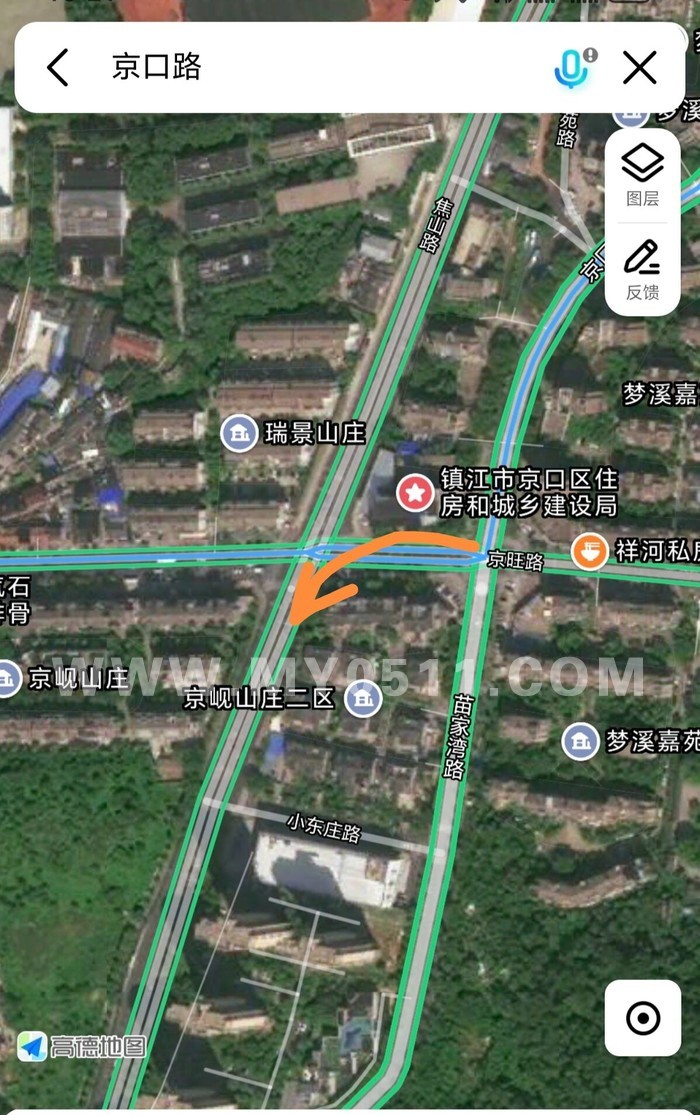Select the 京岘山庄二区 place marker
The height and width of the screenshot is (1115, 700).
pyautogui.click(x=363, y=698)
